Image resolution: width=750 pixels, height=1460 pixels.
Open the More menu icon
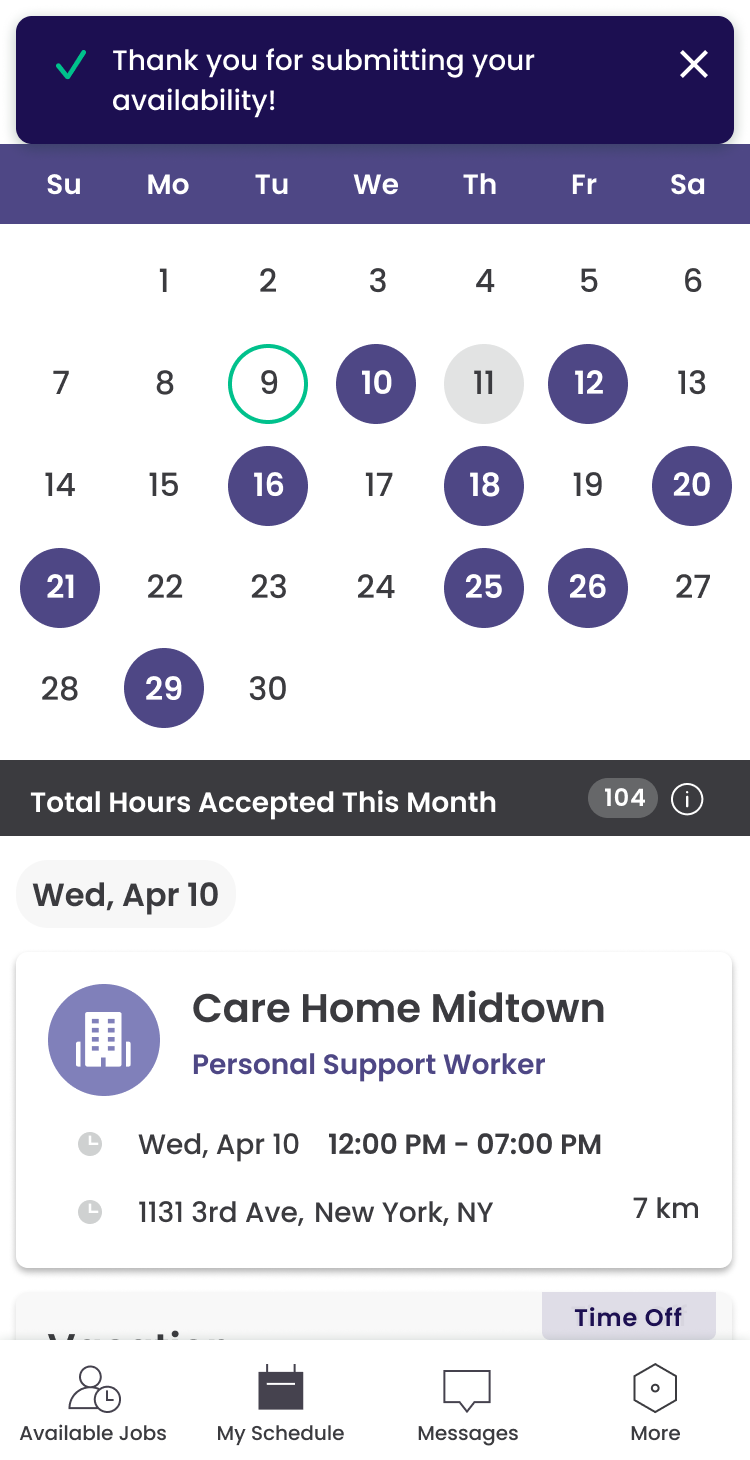[x=655, y=1388]
